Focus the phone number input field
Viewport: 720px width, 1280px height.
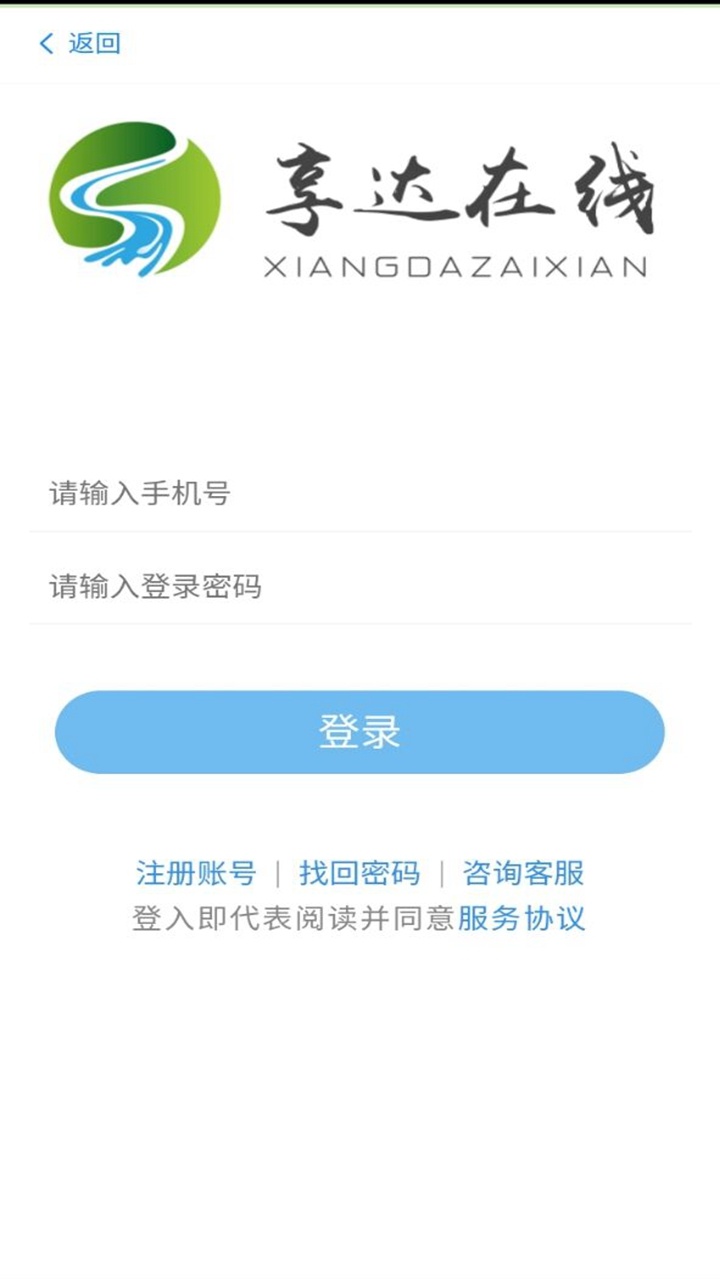click(360, 493)
